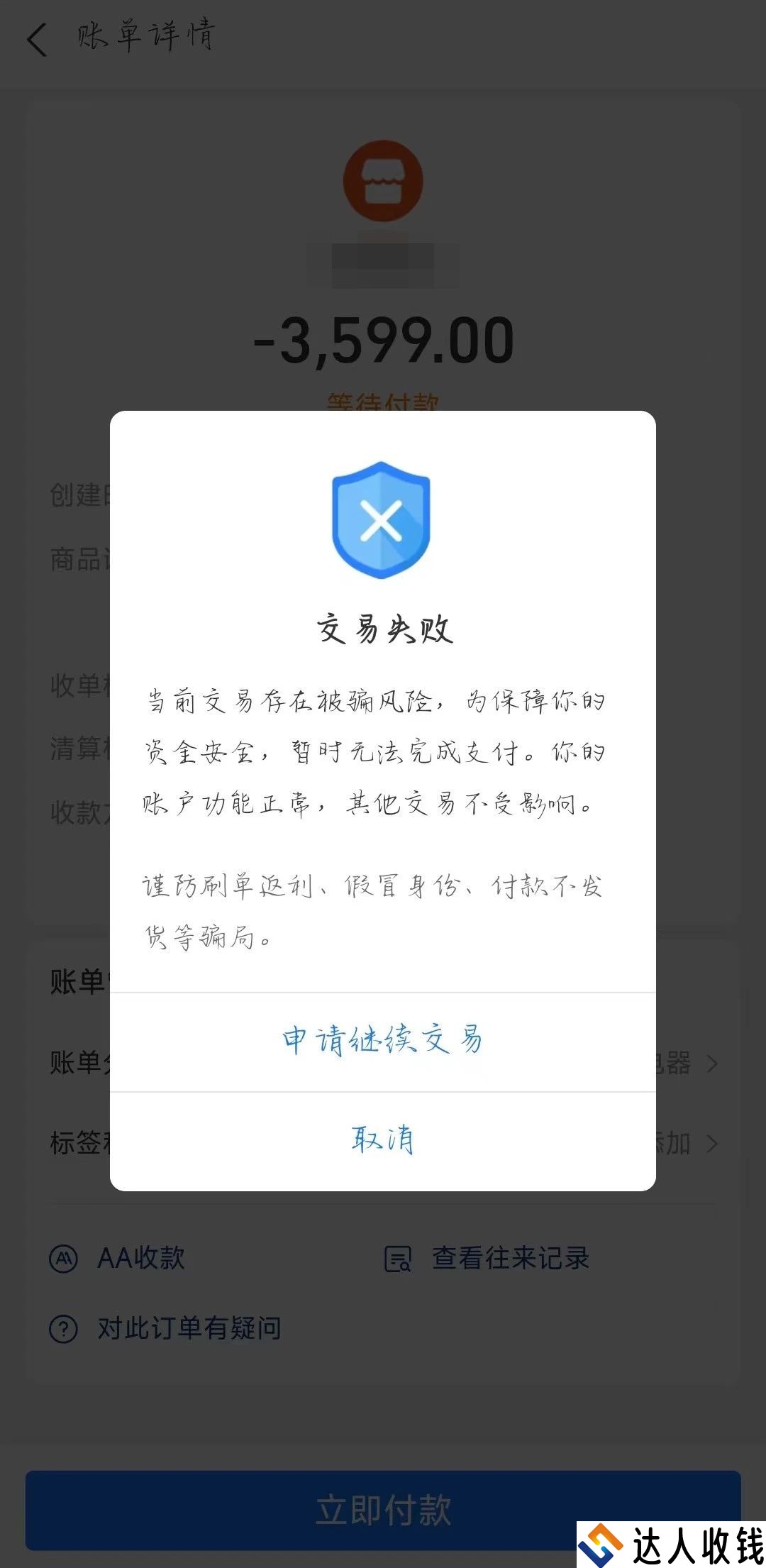Open 对此订单有疑问 help link
This screenshot has height=1568, width=766.
tap(191, 1328)
